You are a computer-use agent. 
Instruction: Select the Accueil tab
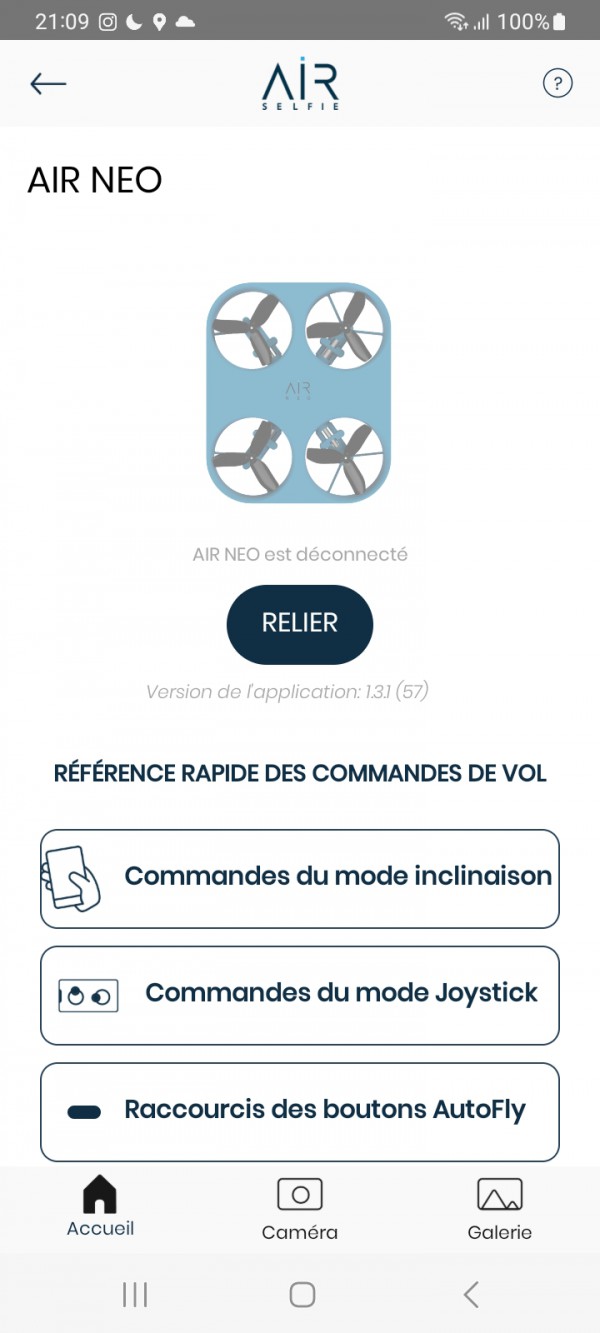(x=100, y=1207)
